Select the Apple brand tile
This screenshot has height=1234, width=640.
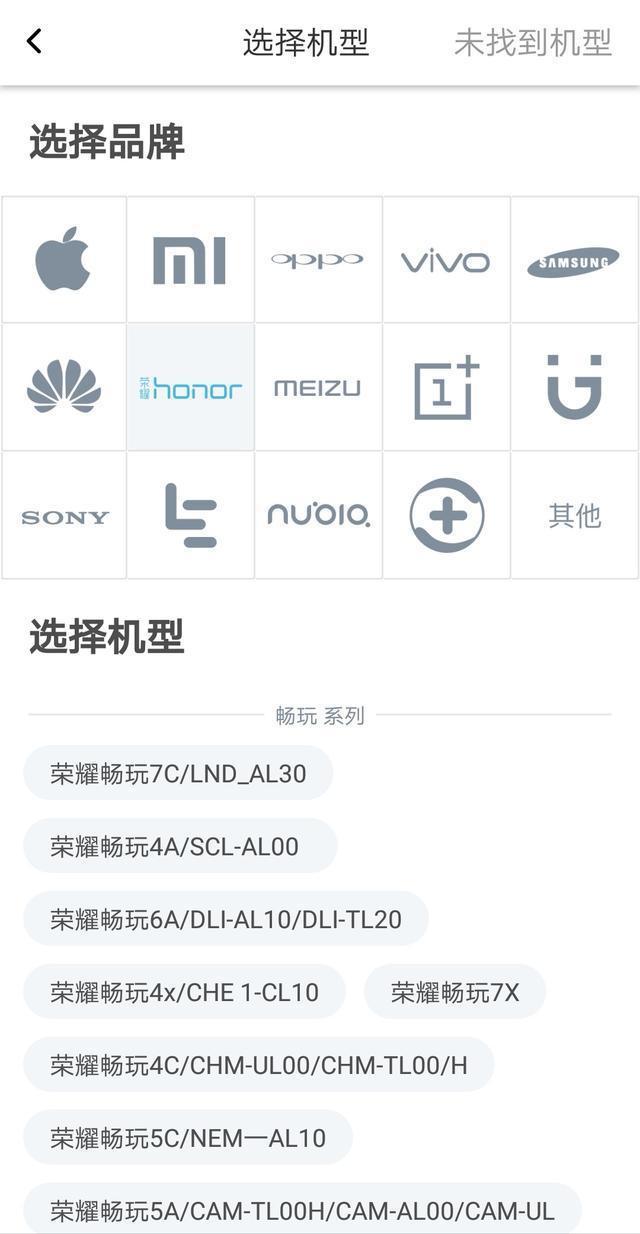pyautogui.click(x=64, y=260)
